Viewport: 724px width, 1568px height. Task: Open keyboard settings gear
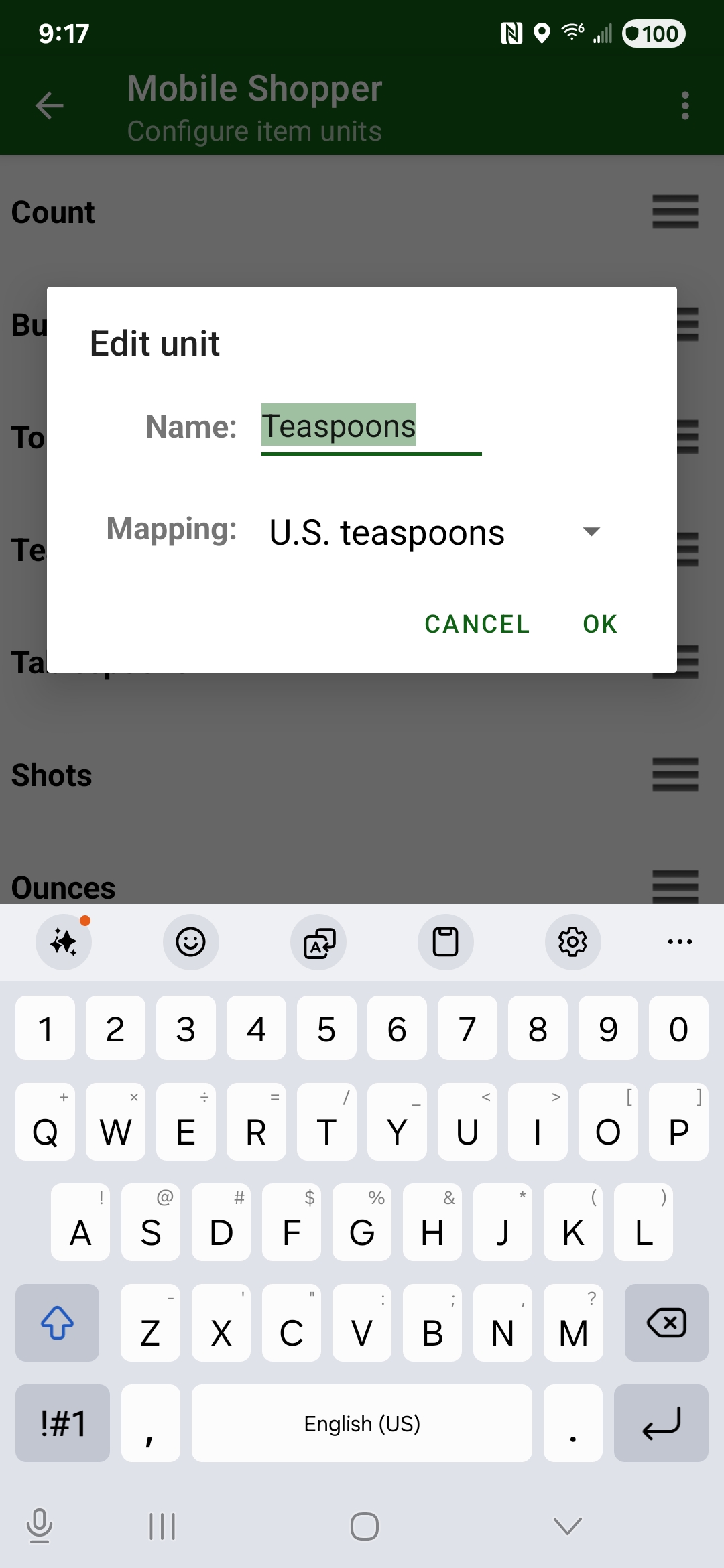point(572,942)
